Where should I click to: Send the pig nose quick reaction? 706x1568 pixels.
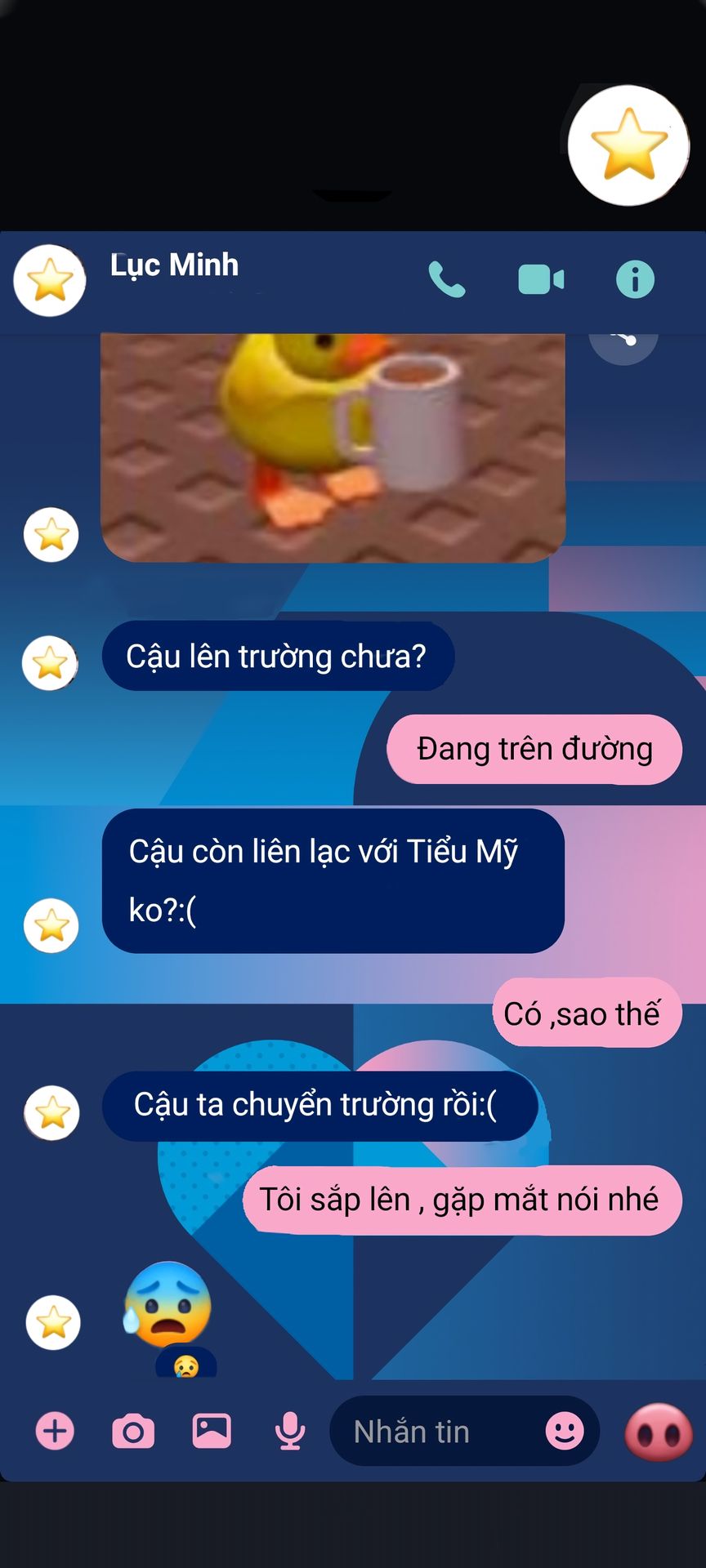click(659, 1432)
